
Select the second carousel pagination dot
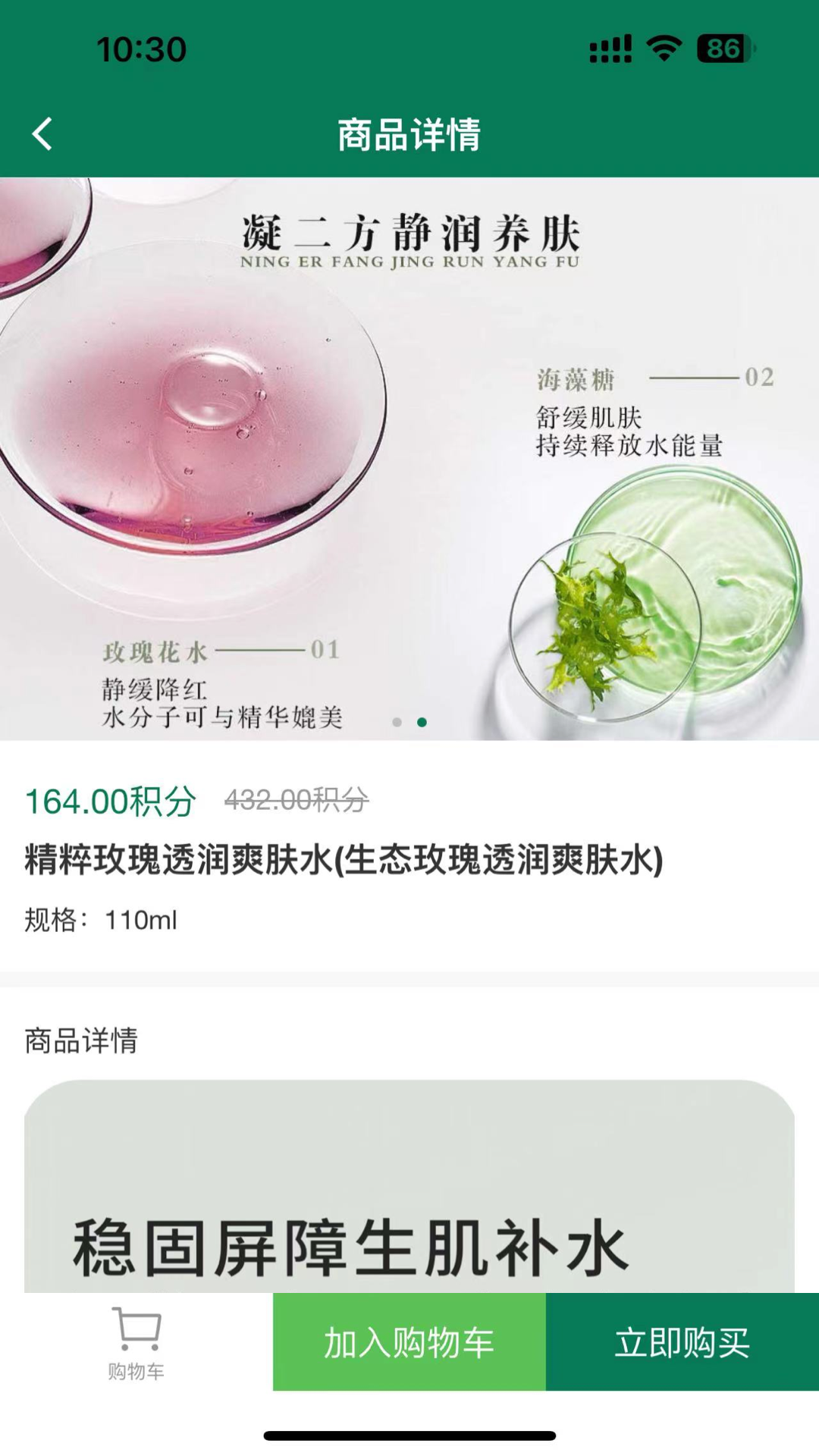point(422,722)
